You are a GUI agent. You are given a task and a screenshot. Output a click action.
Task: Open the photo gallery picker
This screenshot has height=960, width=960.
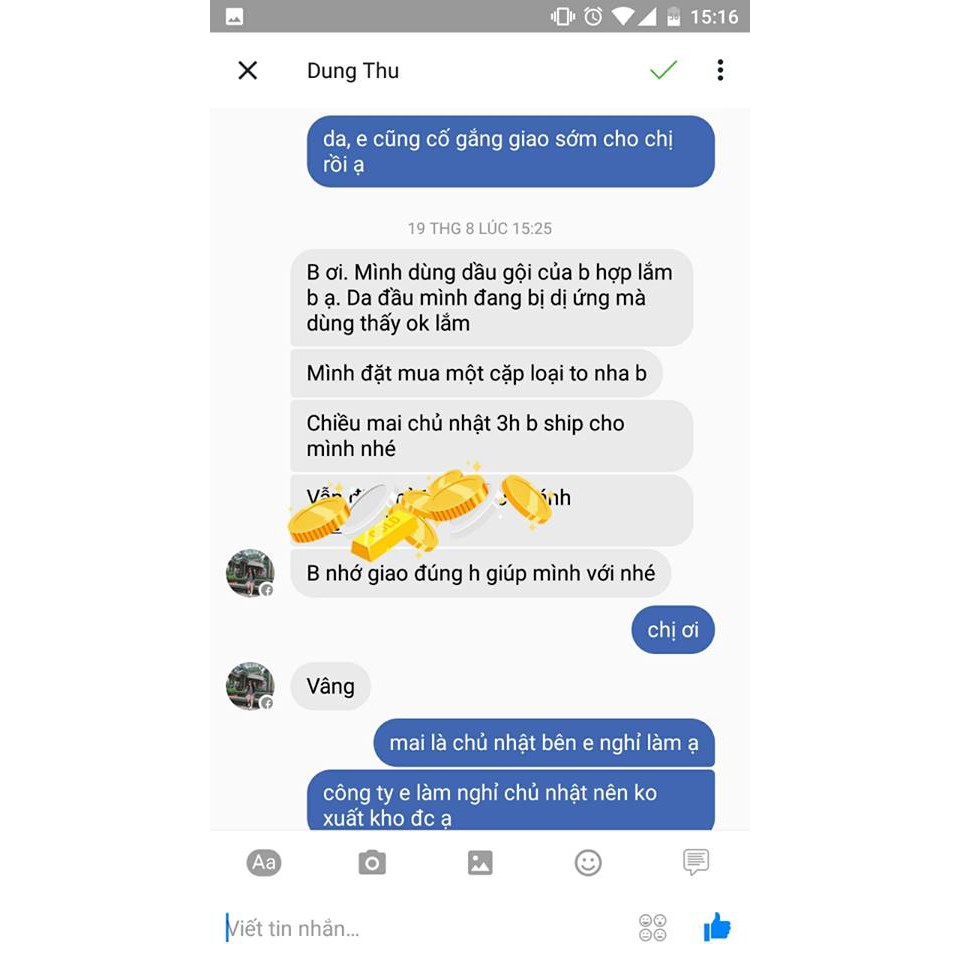click(x=480, y=862)
